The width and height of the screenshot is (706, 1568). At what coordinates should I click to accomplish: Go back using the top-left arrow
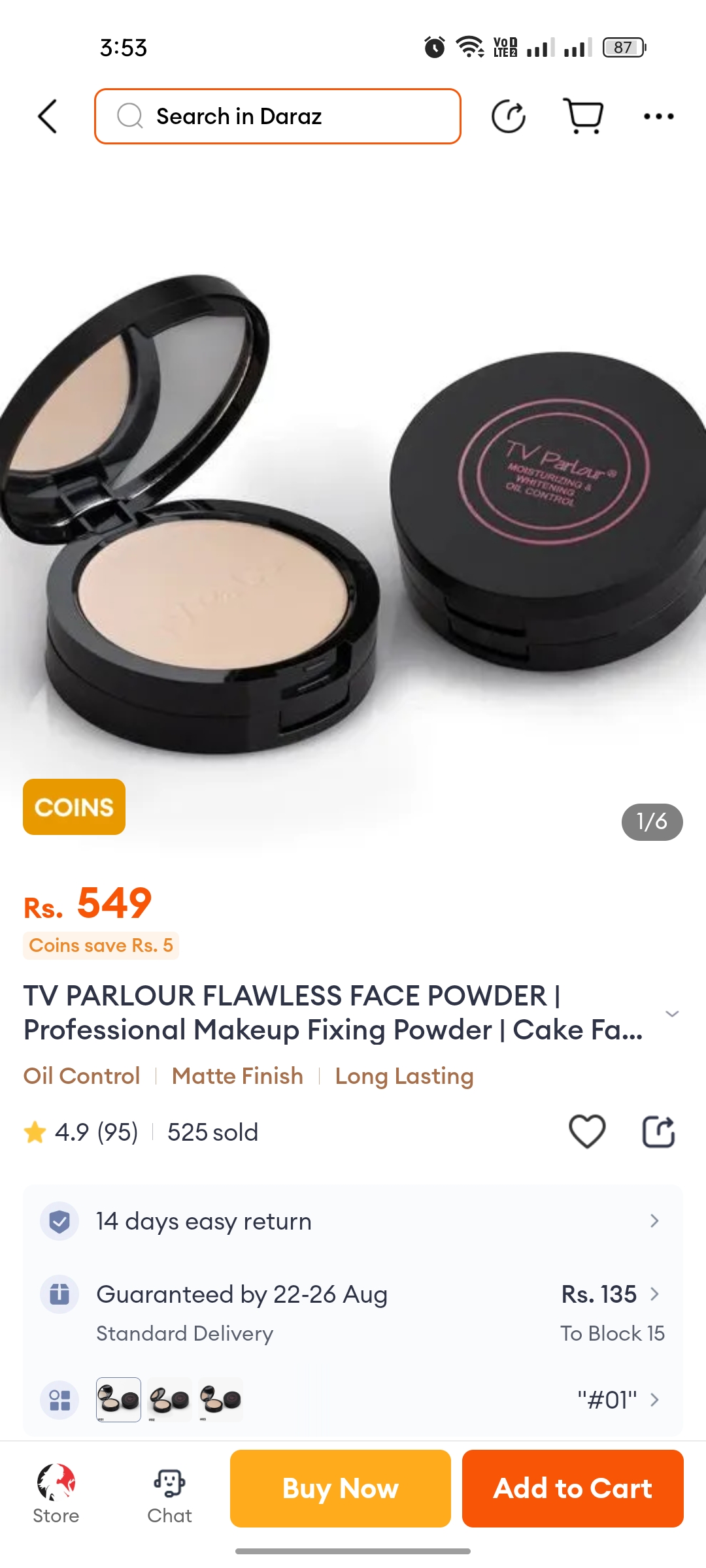tap(48, 116)
